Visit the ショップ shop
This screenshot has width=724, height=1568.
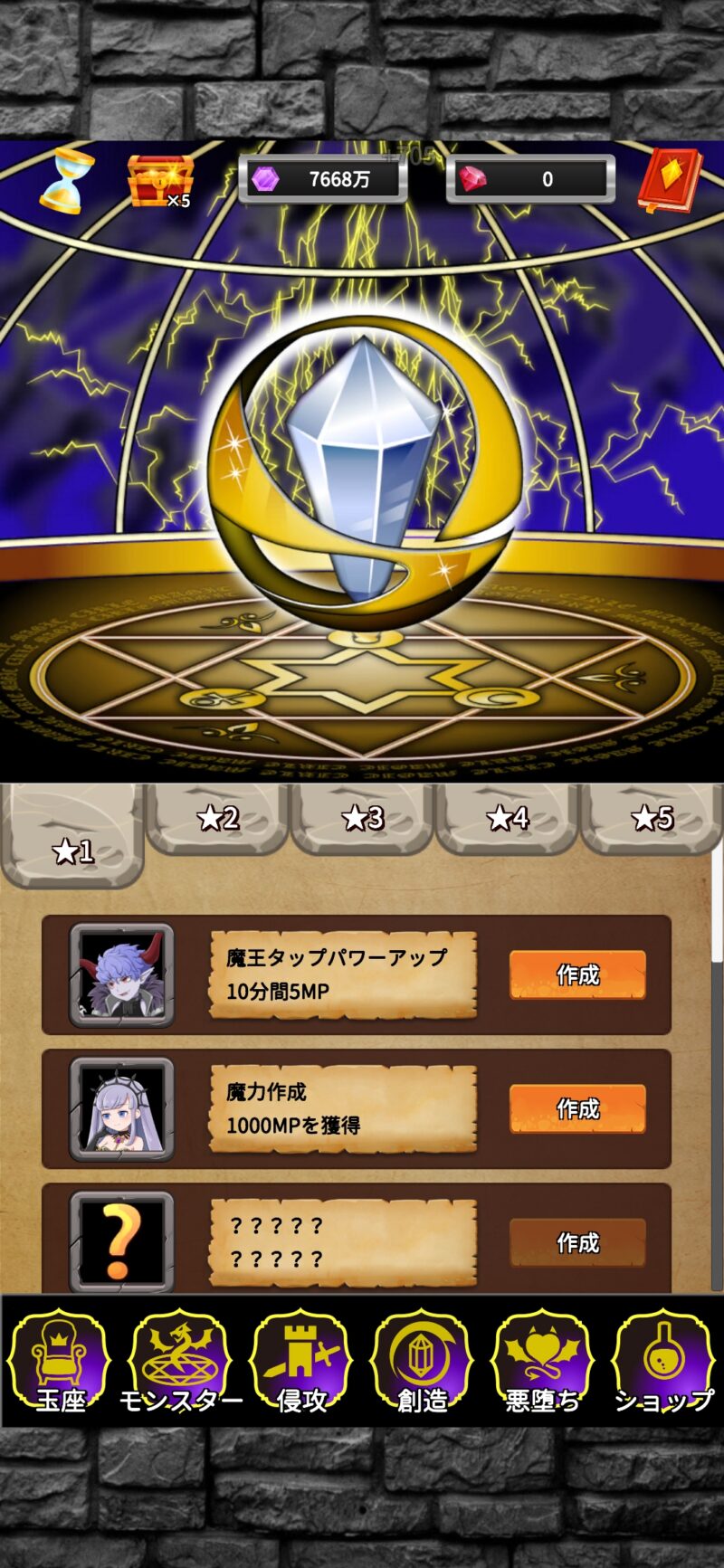[x=663, y=1362]
